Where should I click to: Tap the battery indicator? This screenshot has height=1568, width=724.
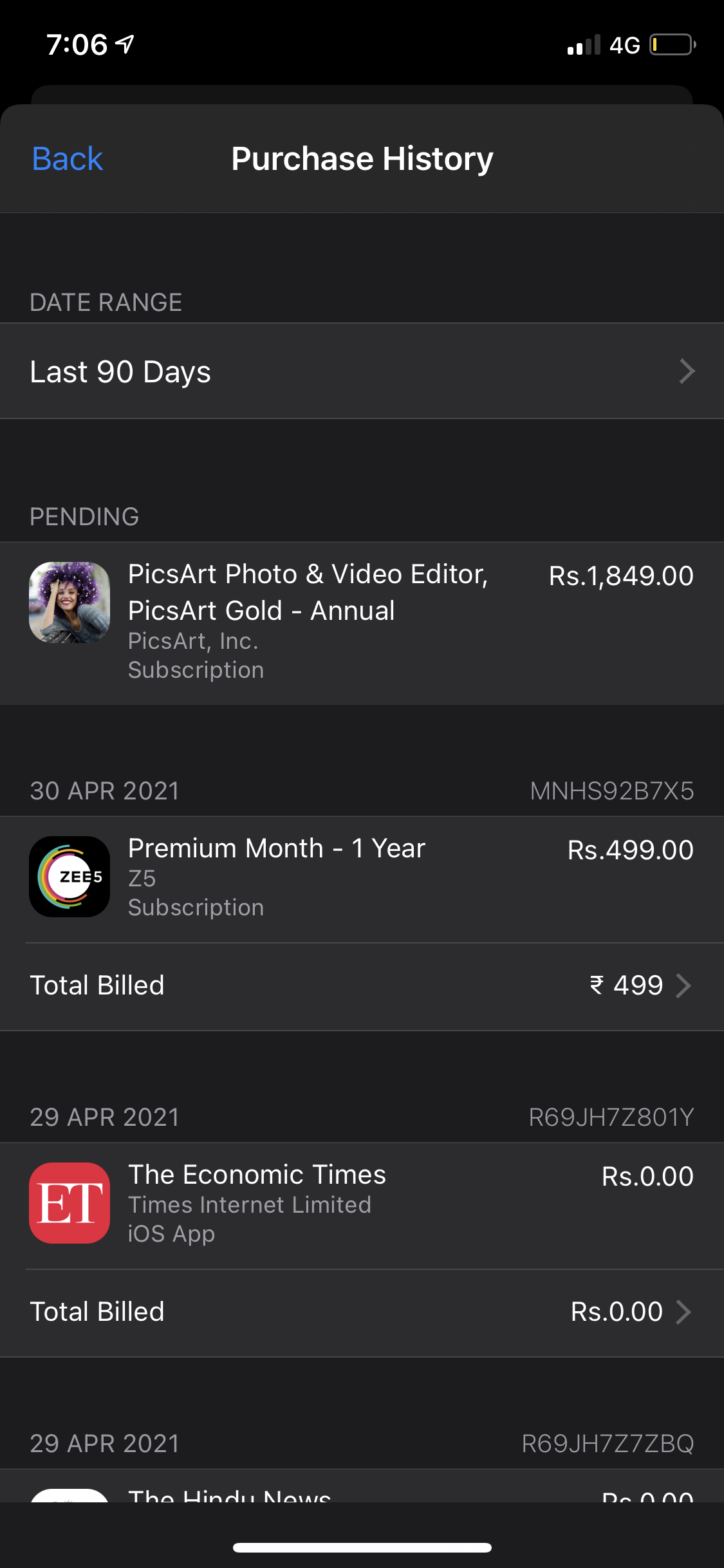point(670,44)
